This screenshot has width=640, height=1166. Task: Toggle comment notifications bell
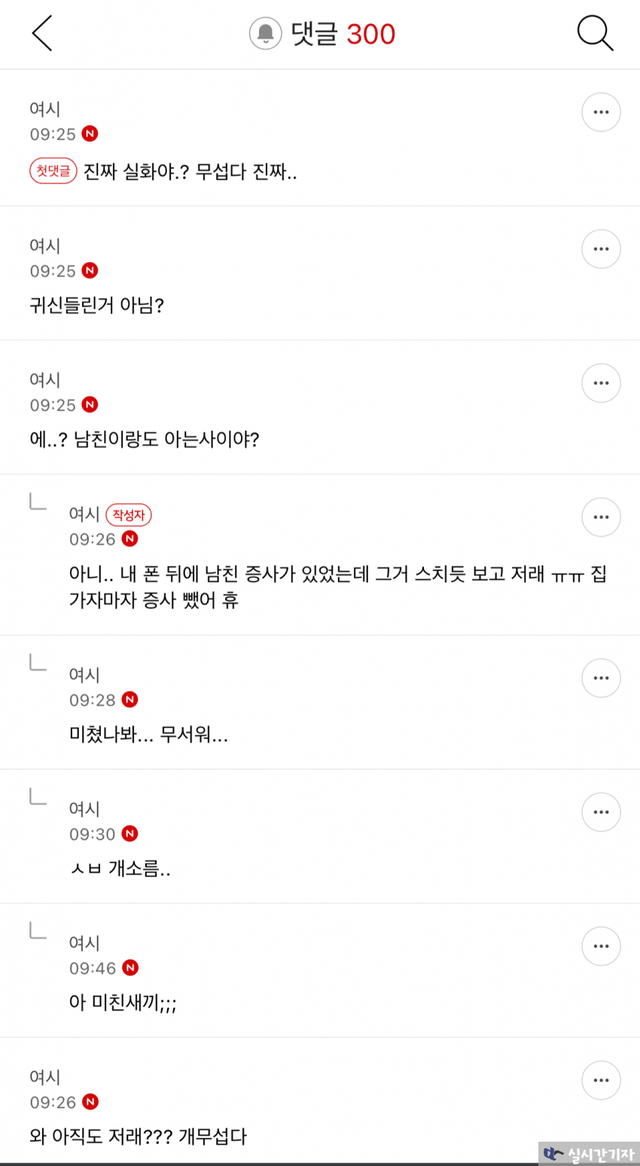click(x=265, y=34)
